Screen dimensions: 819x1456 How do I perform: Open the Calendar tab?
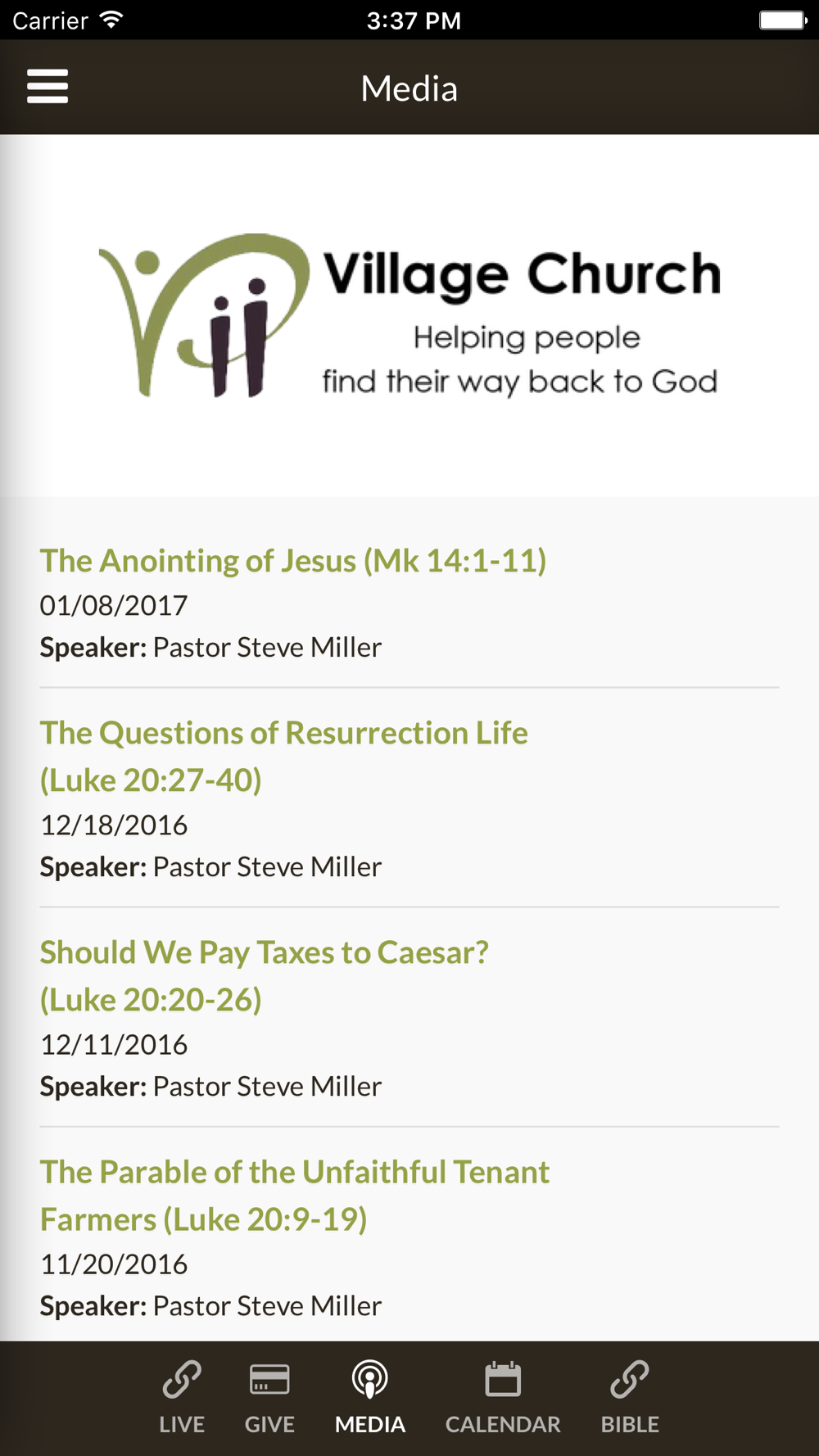pos(503,1398)
